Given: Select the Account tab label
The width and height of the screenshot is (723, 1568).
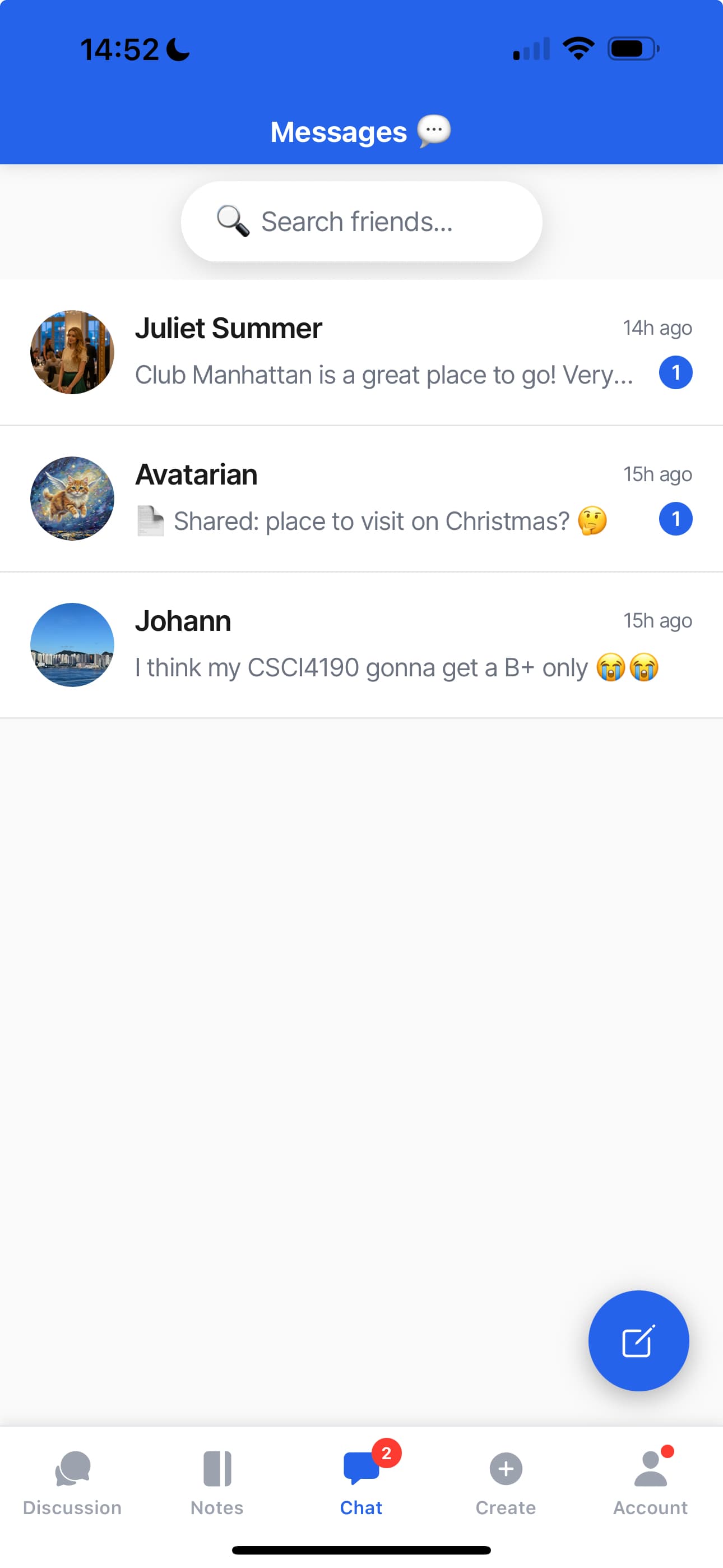Looking at the screenshot, I should pyautogui.click(x=650, y=1508).
